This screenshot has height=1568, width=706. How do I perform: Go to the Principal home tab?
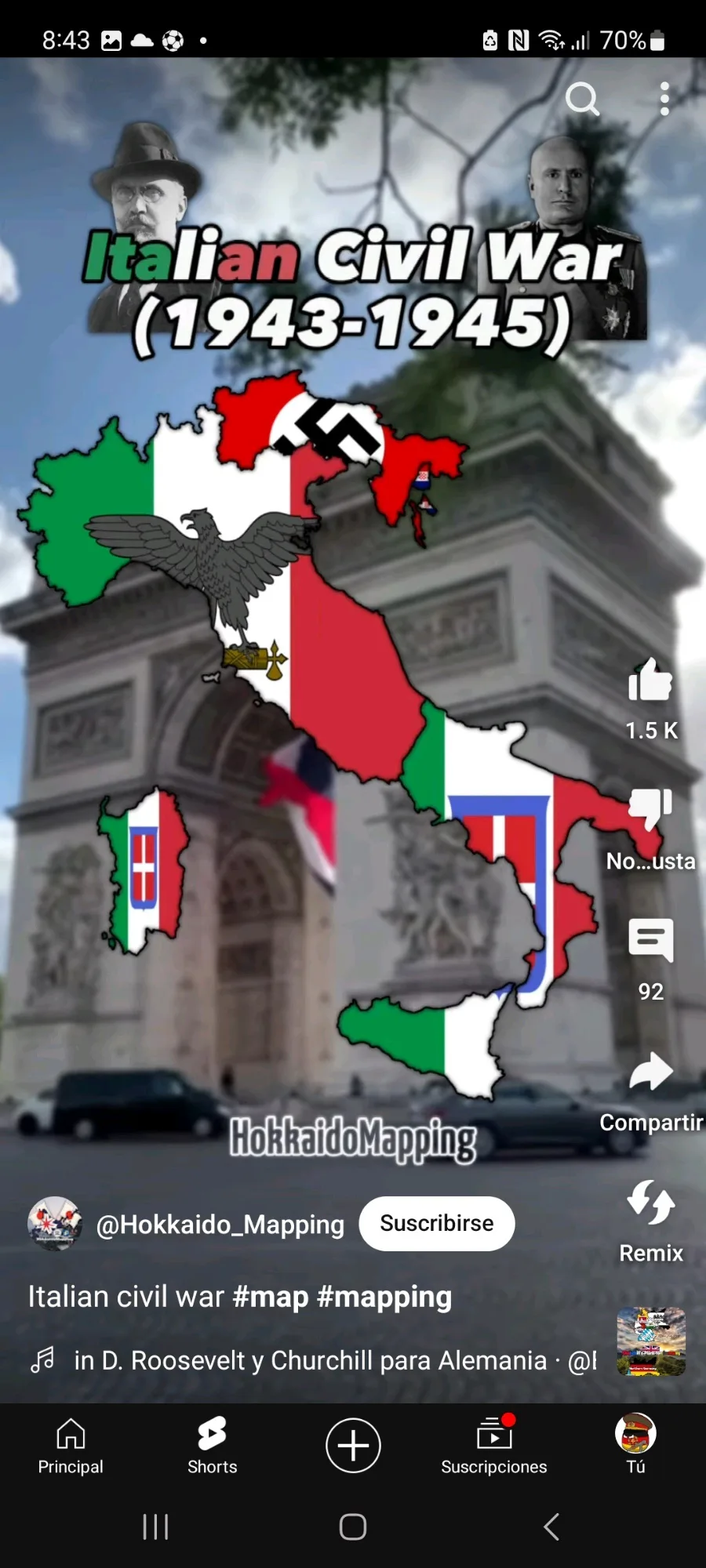click(71, 1446)
